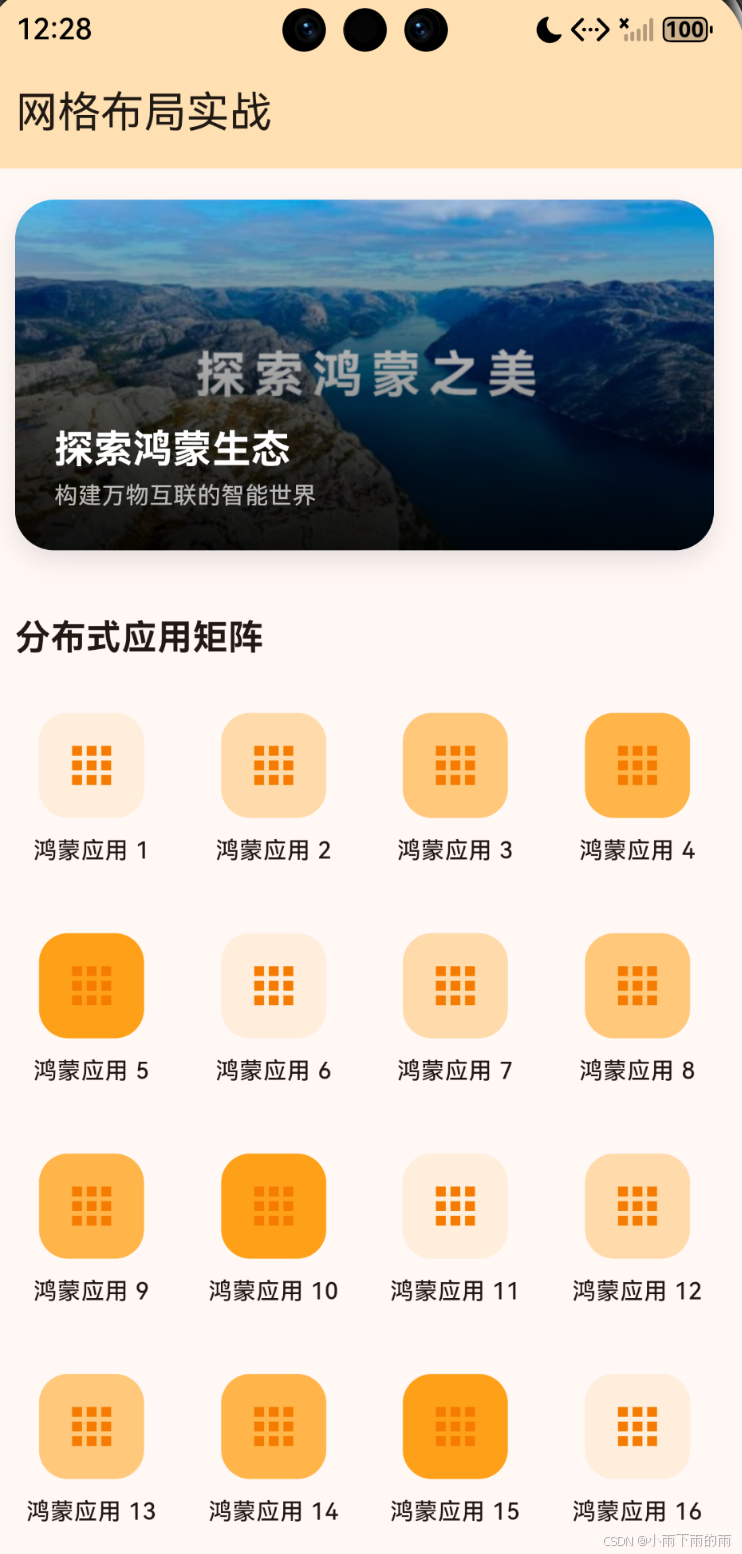Select the 分布式应用矩阵 section heading
742x1554 pixels.
(139, 637)
